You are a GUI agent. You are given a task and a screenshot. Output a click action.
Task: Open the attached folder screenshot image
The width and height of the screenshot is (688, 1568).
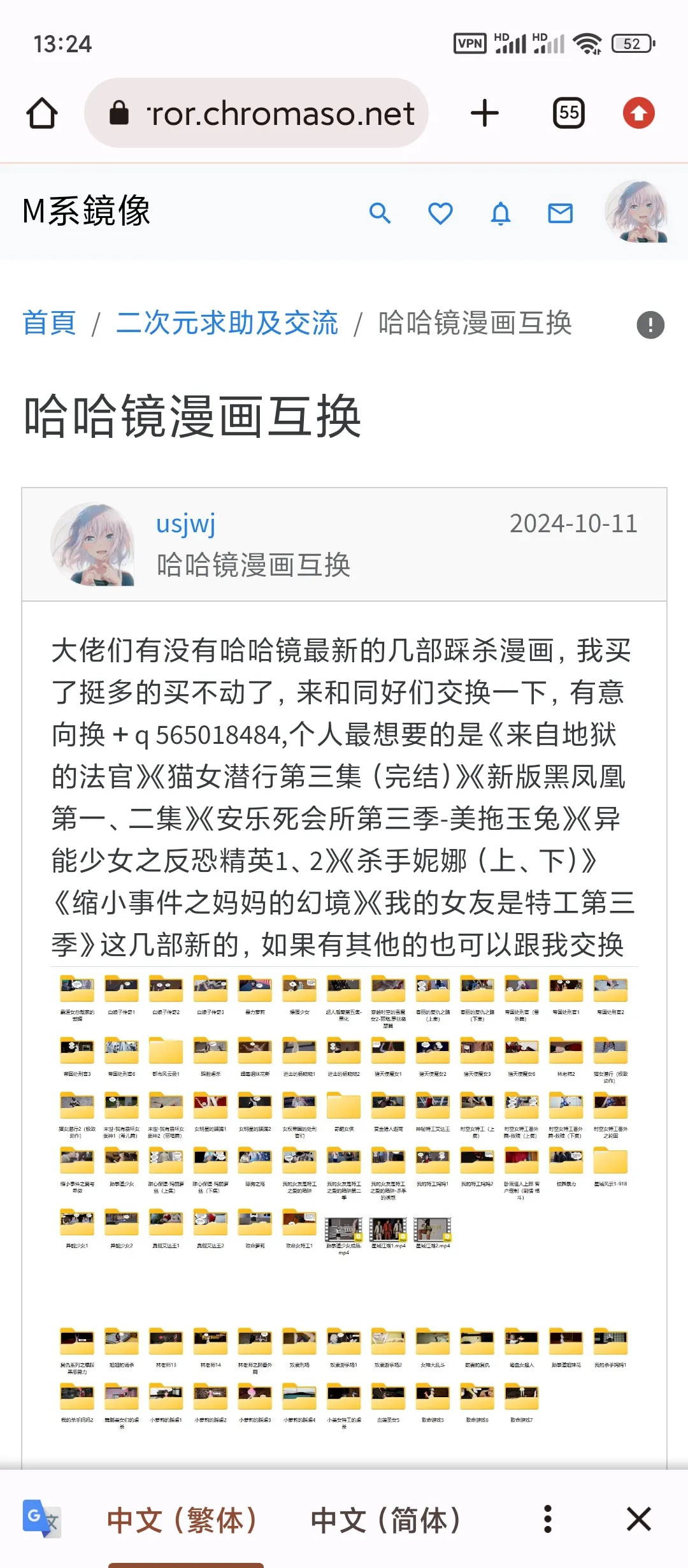coord(344,1198)
